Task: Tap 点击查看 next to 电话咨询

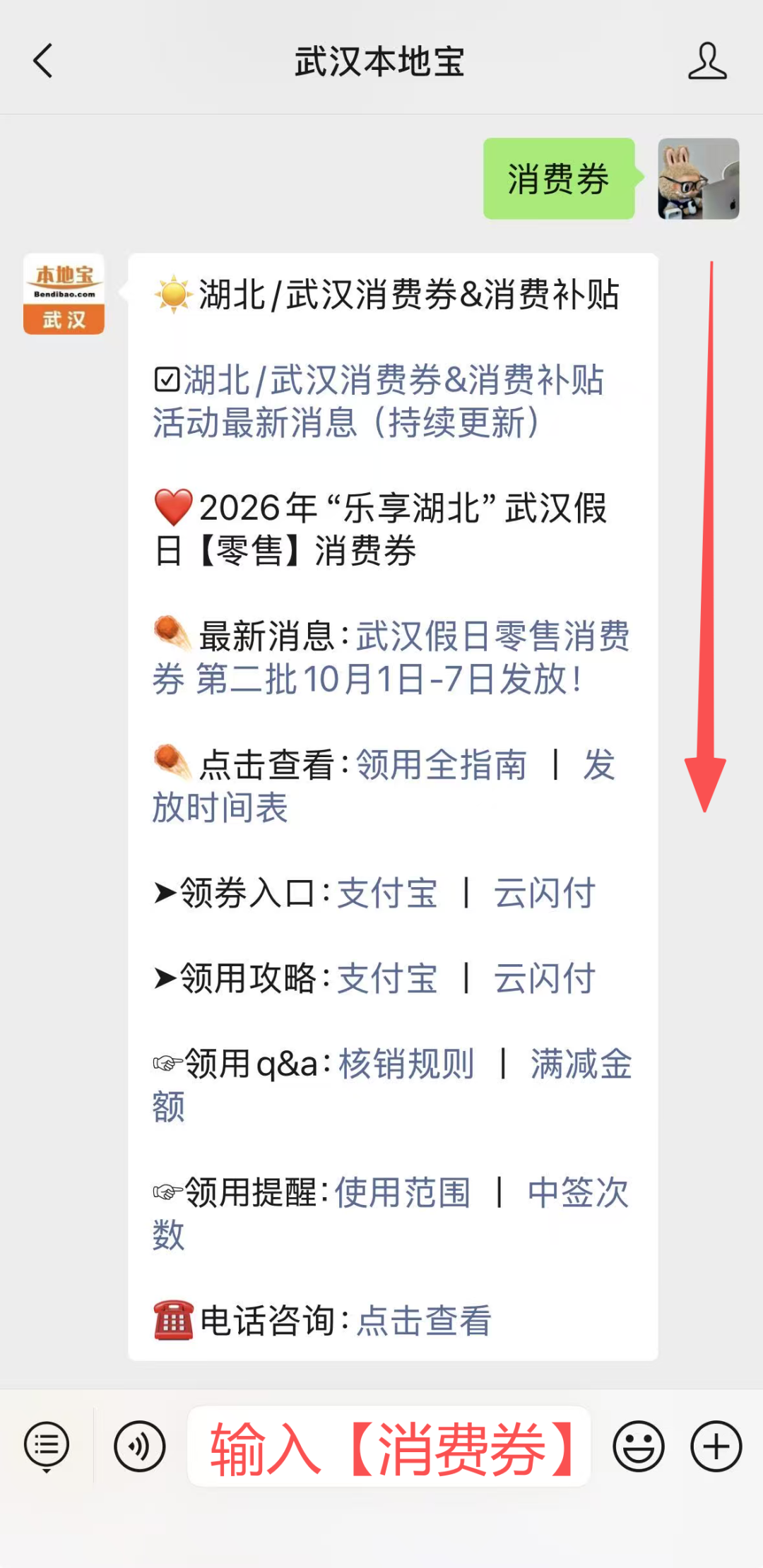Action: pyautogui.click(x=424, y=1321)
